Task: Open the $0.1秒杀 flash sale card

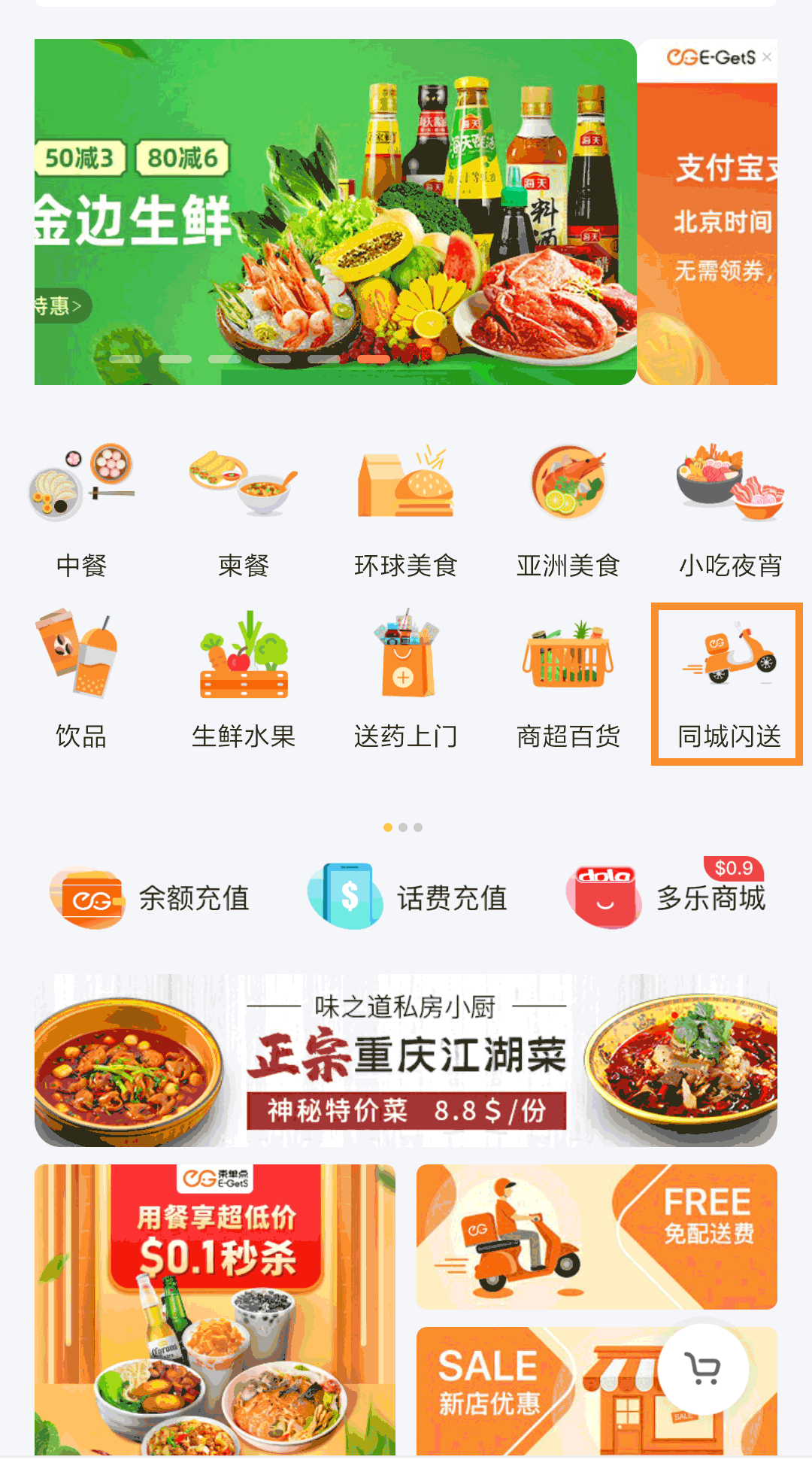Action: click(215, 1309)
